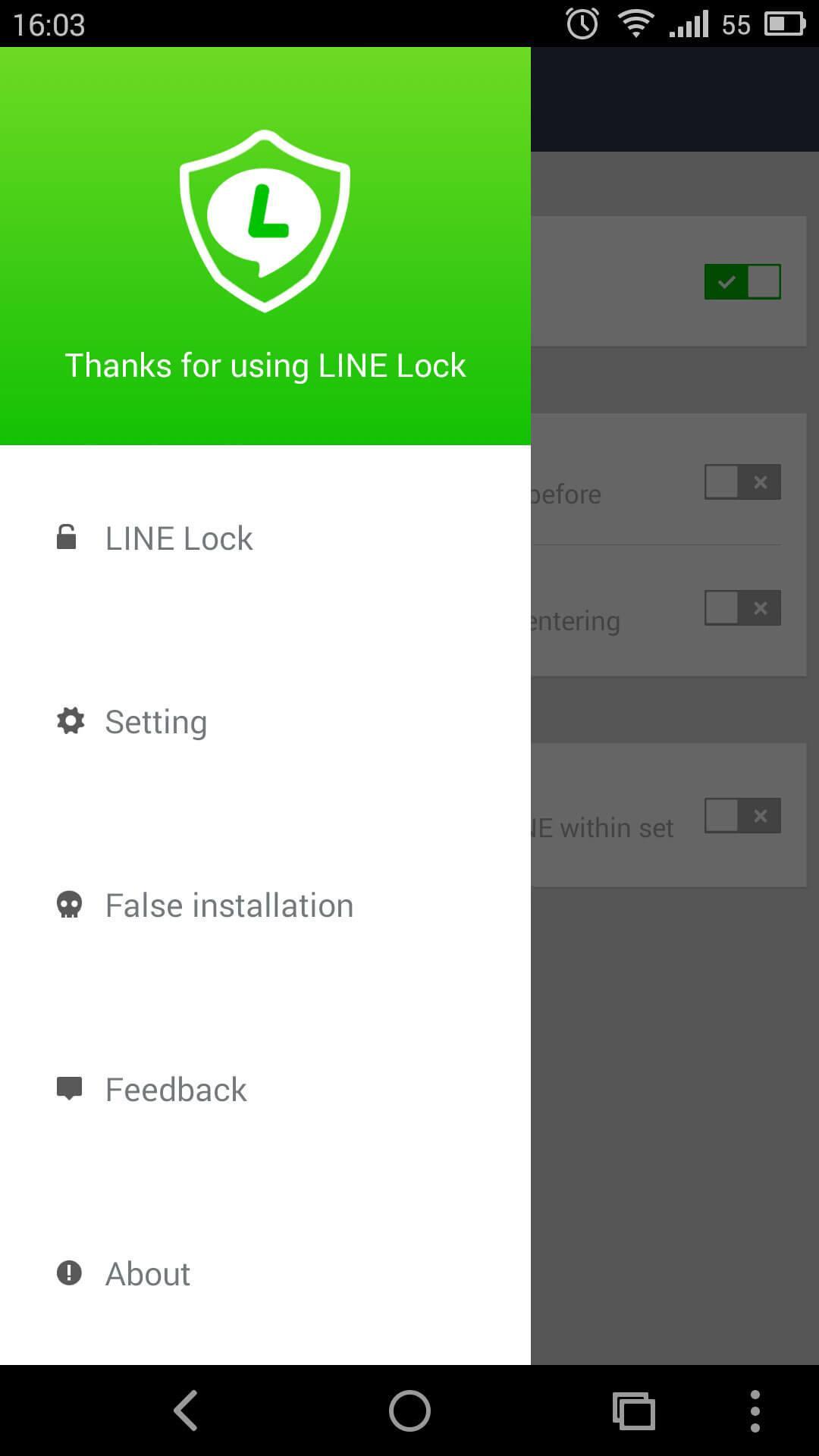Open the LINE Lock menu entry
This screenshot has height=1456, width=819.
[179, 537]
